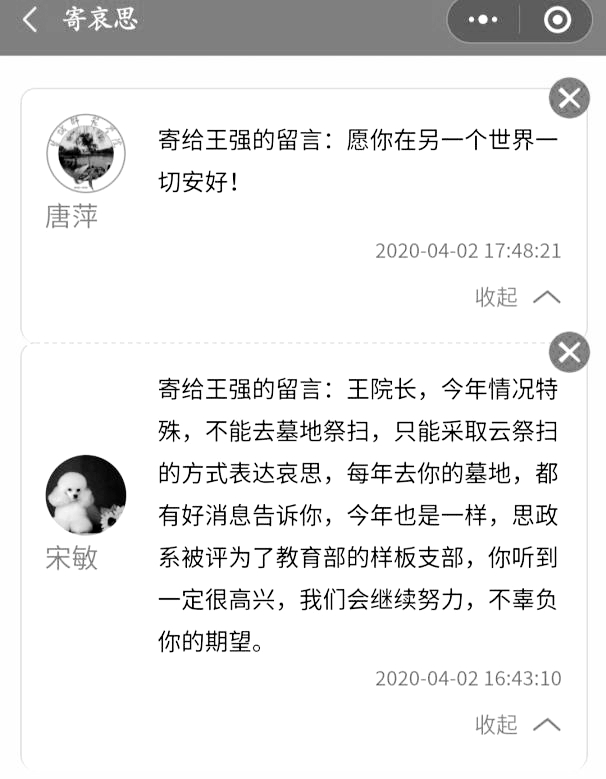Image resolution: width=606 pixels, height=779 pixels.
Task: Open the mini program more options menu
Action: pos(483,20)
